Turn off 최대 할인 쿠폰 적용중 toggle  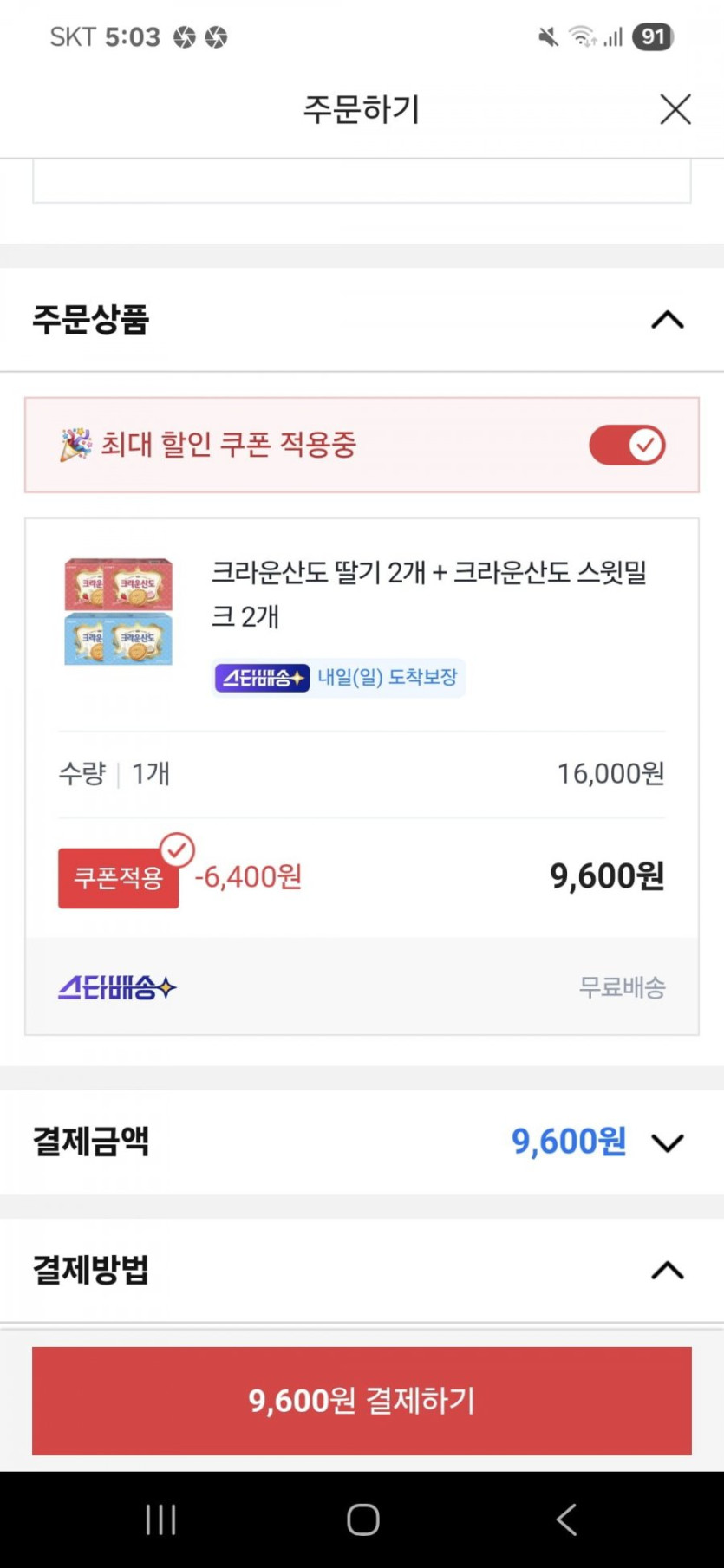point(627,445)
